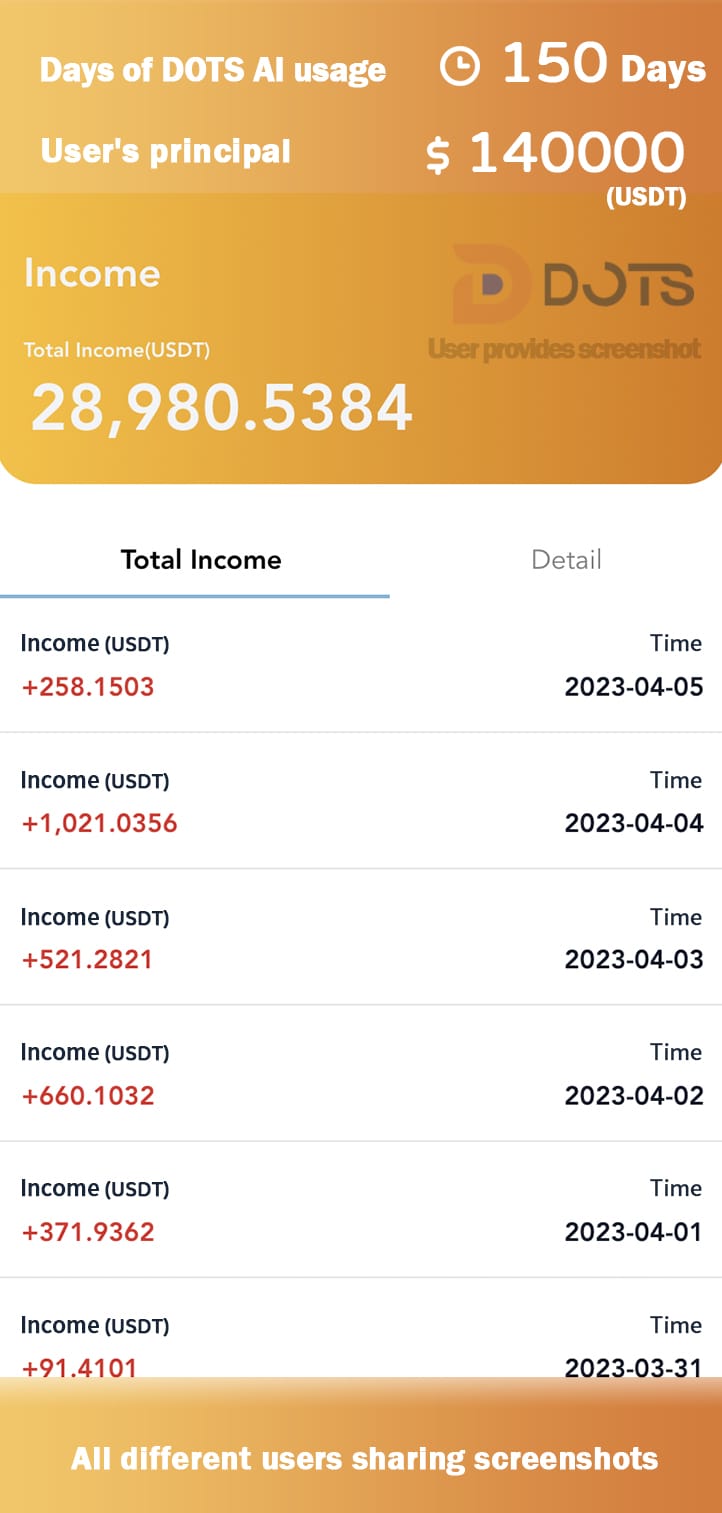Click the income row for 2023-04-02
Viewport: 722px width, 1513px height.
click(360, 1073)
